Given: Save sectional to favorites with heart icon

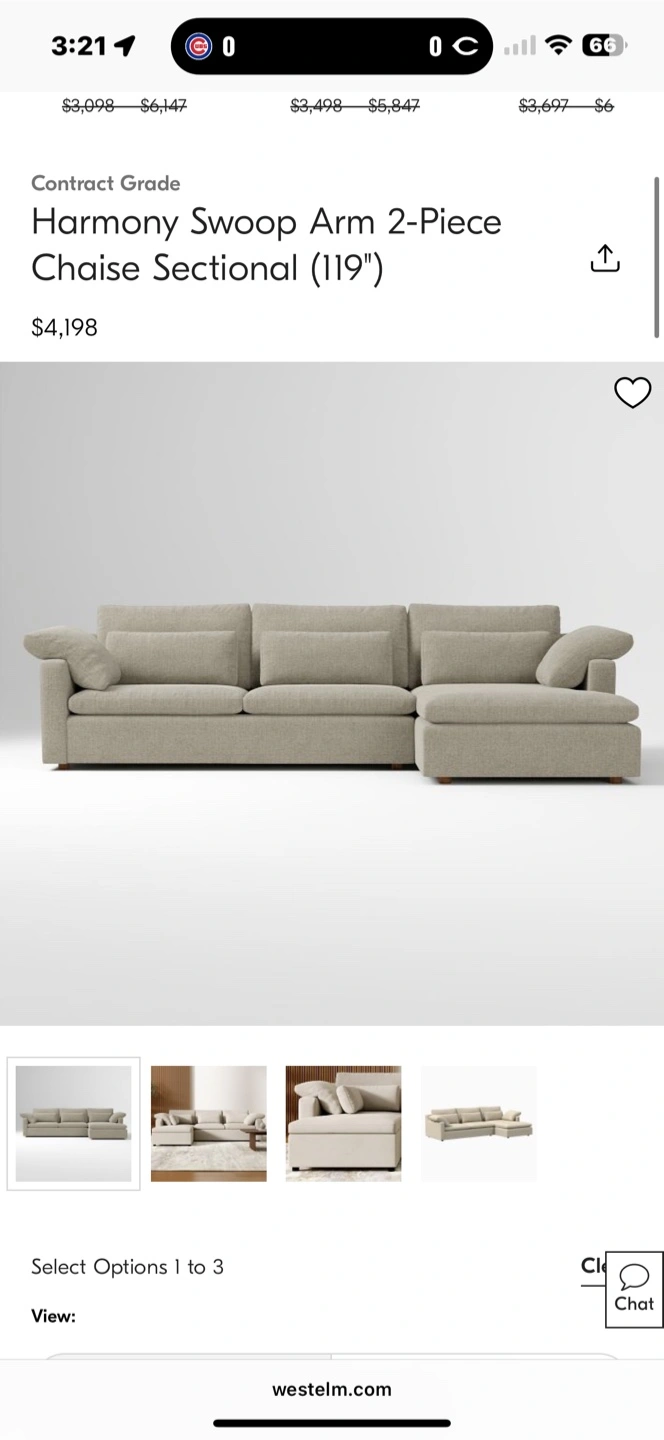Looking at the screenshot, I should tap(632, 393).
